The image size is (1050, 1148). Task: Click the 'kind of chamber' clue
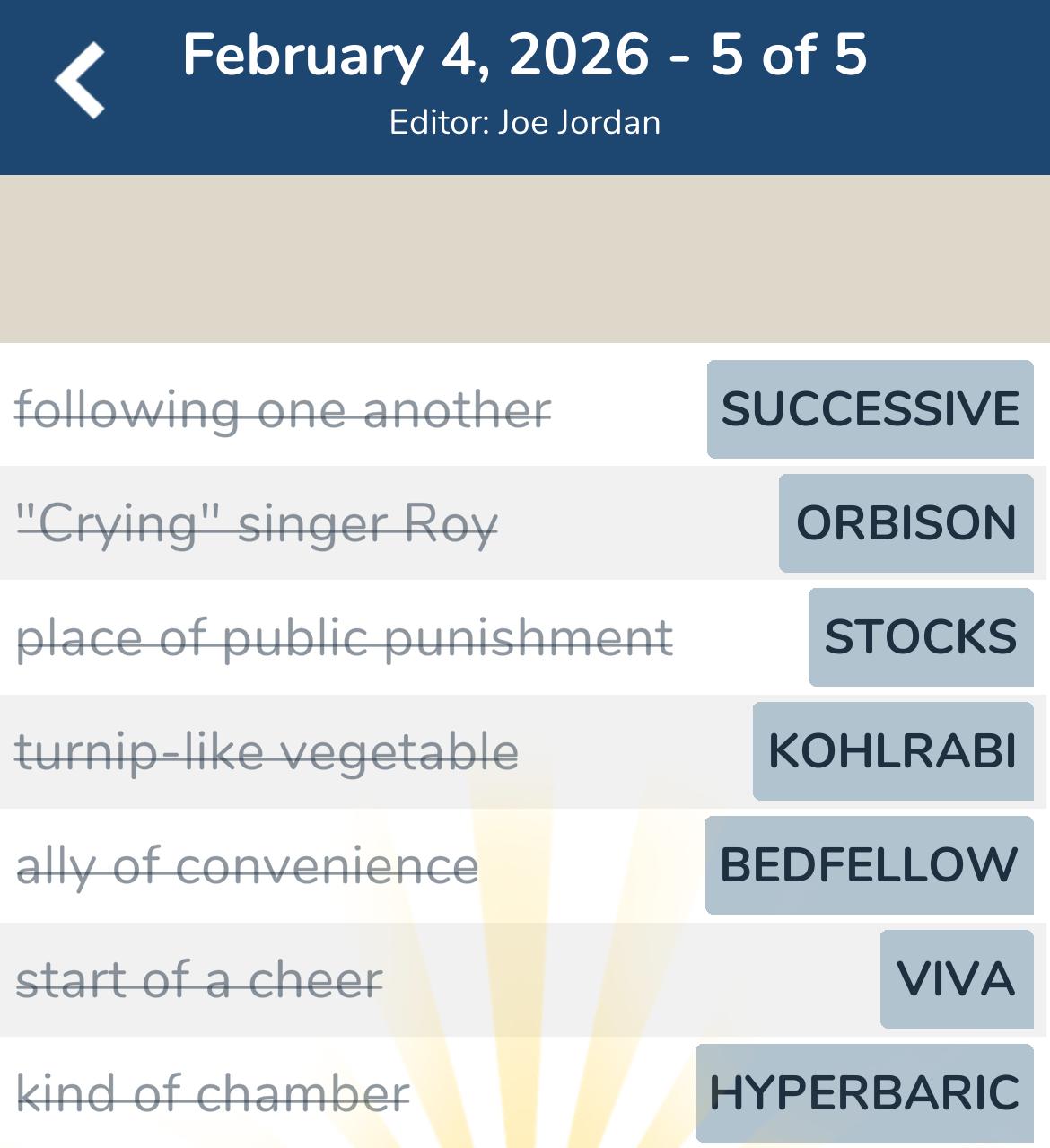pyautogui.click(x=212, y=1091)
